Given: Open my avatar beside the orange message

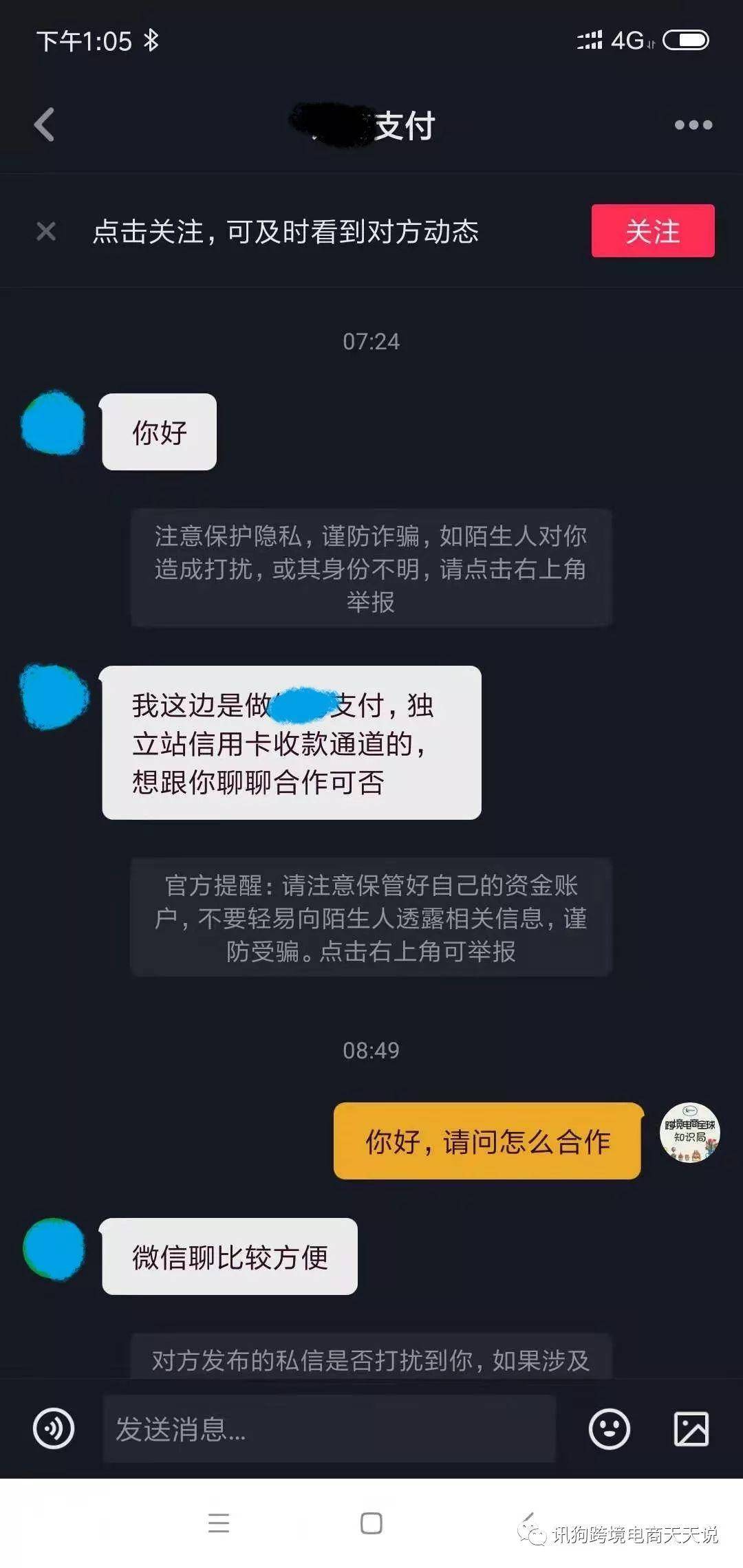Looking at the screenshot, I should [x=689, y=1133].
